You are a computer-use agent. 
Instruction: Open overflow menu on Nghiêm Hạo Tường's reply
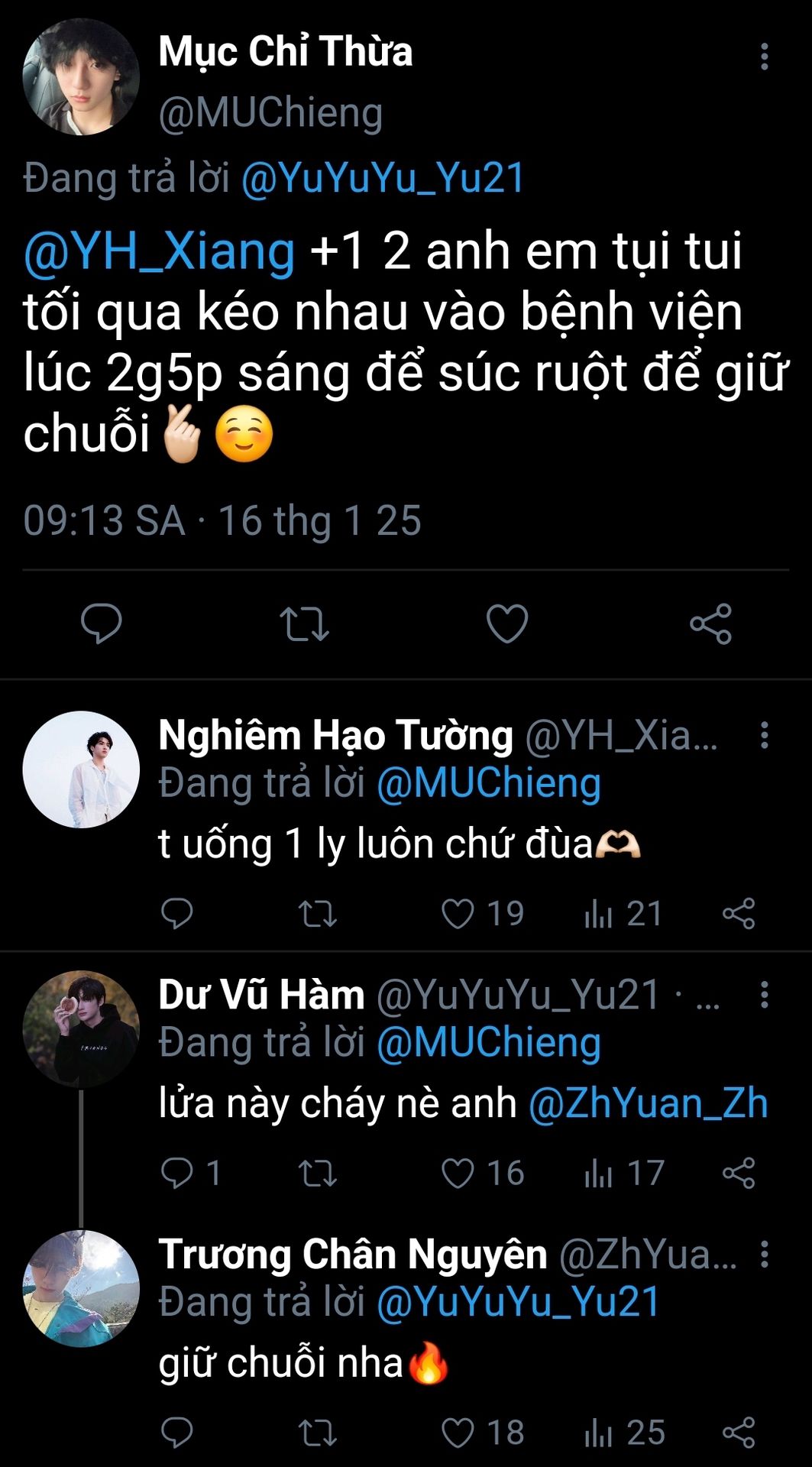(764, 735)
